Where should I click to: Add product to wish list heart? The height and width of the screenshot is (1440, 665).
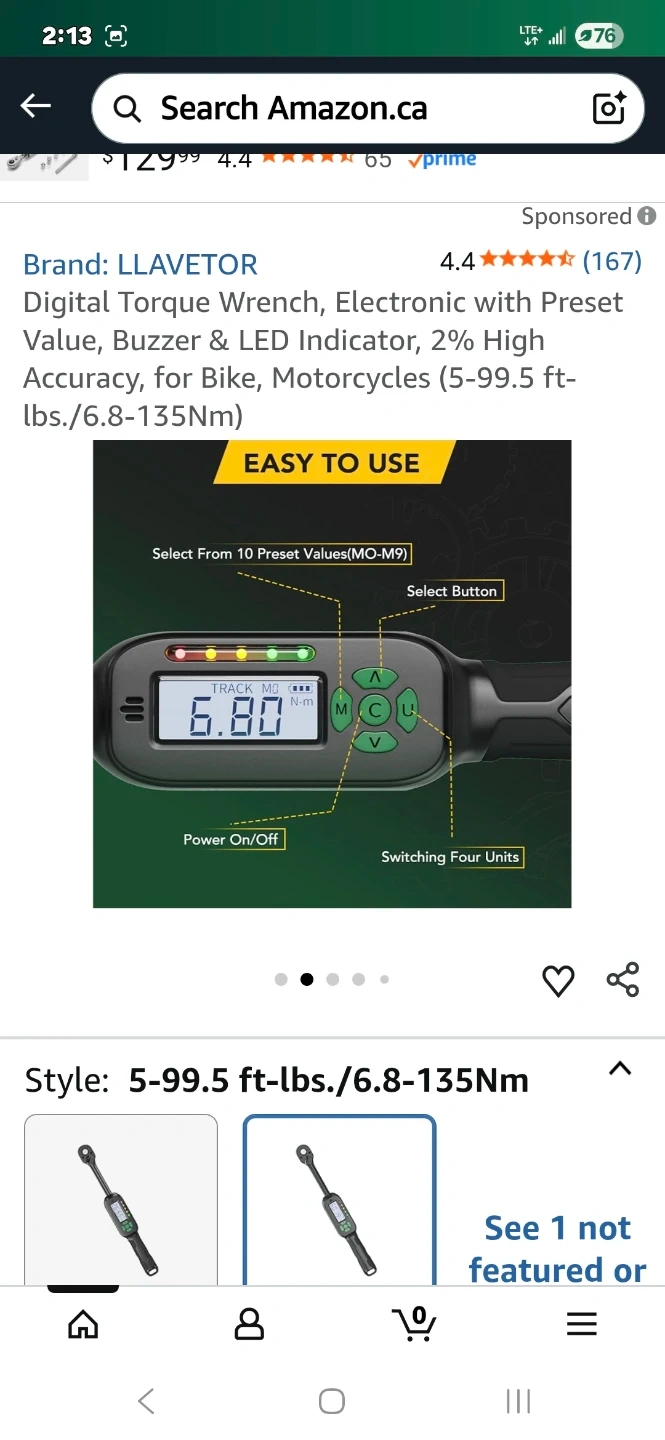pyautogui.click(x=558, y=981)
